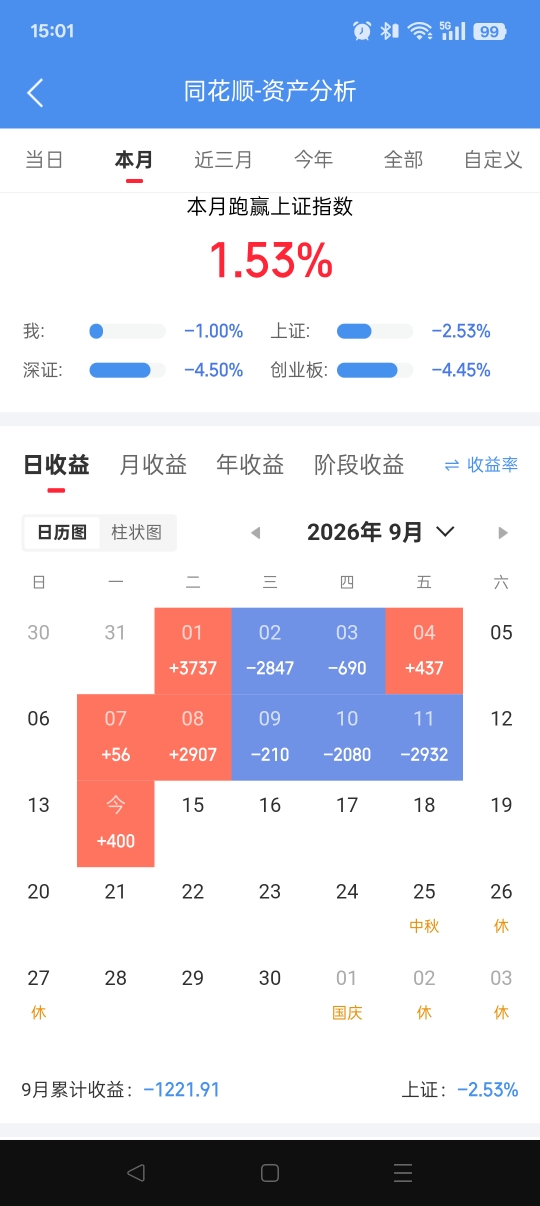Open the 阶段收益 view
Image resolution: width=540 pixels, height=1206 pixels.
[359, 465]
